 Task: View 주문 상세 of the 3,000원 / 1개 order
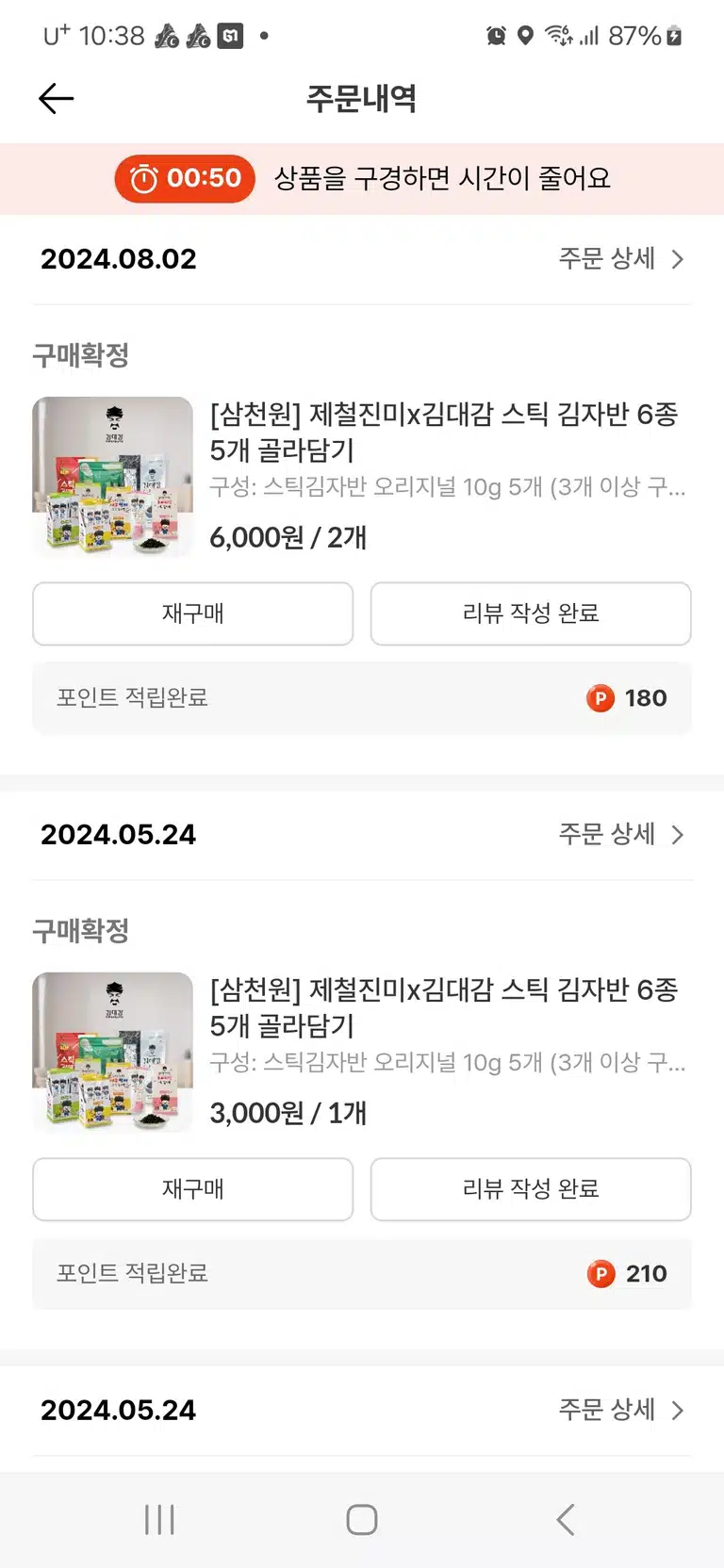pos(621,835)
